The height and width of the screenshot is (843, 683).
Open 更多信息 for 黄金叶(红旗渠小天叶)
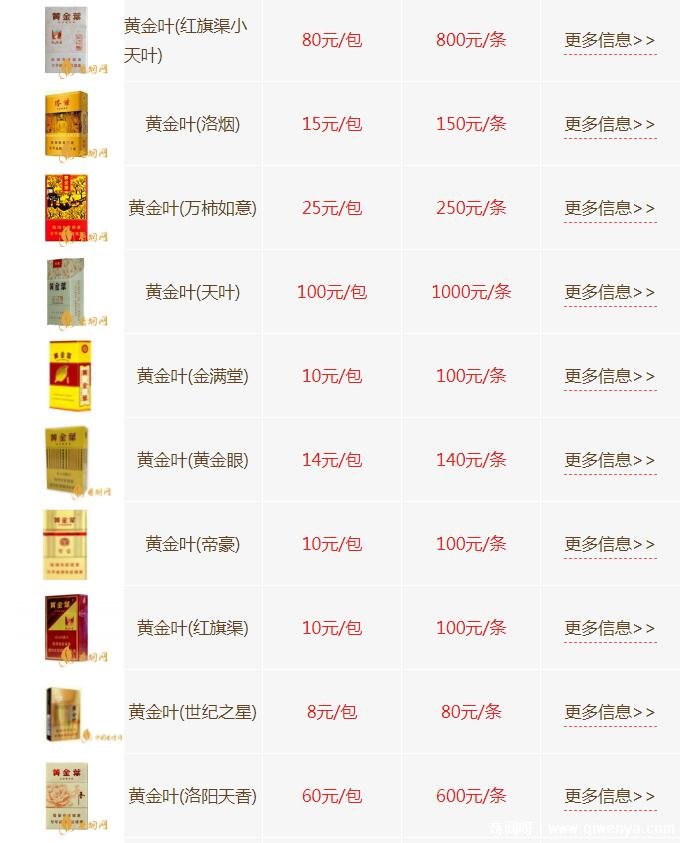610,40
